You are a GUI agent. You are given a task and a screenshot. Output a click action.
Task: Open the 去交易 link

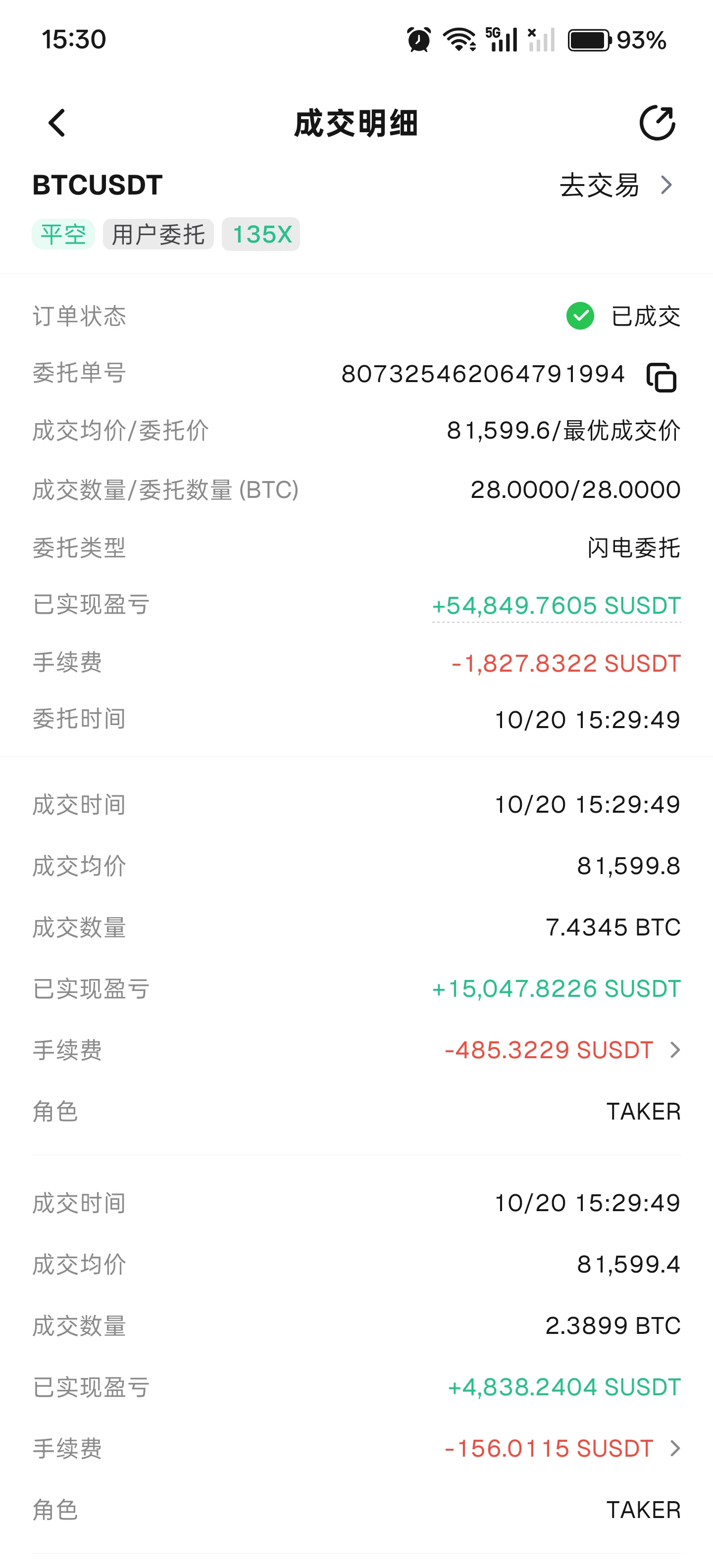(x=617, y=185)
